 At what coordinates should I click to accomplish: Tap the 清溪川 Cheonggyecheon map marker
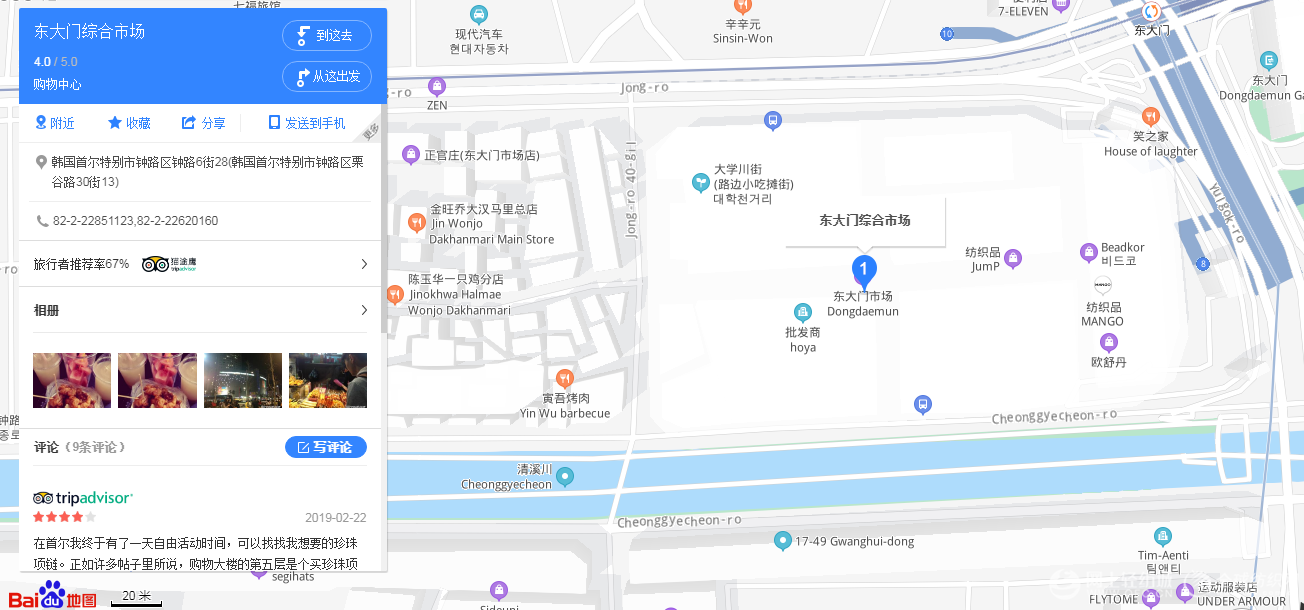pyautogui.click(x=565, y=476)
